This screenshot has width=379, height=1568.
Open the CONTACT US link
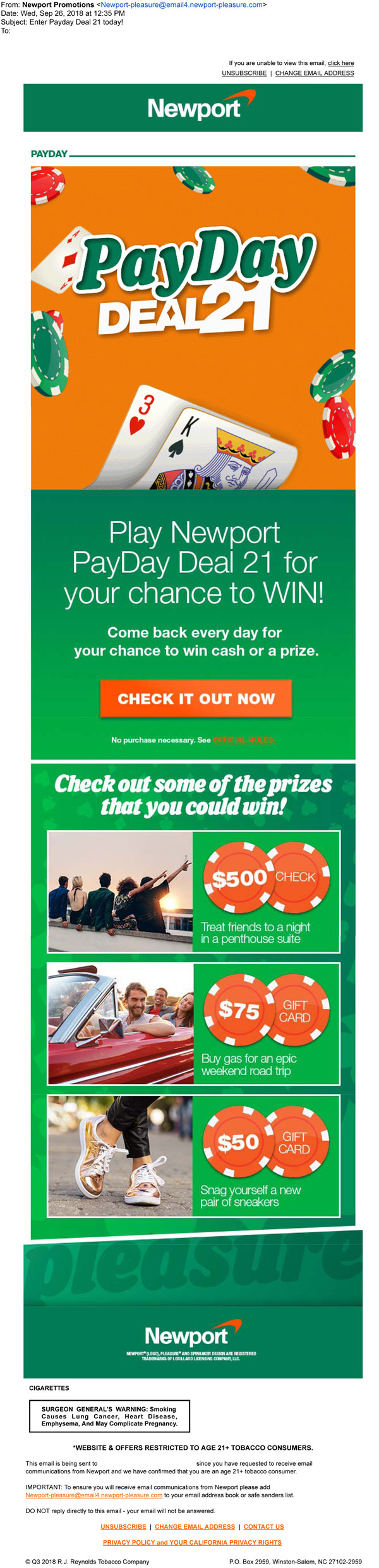pos(263,1526)
